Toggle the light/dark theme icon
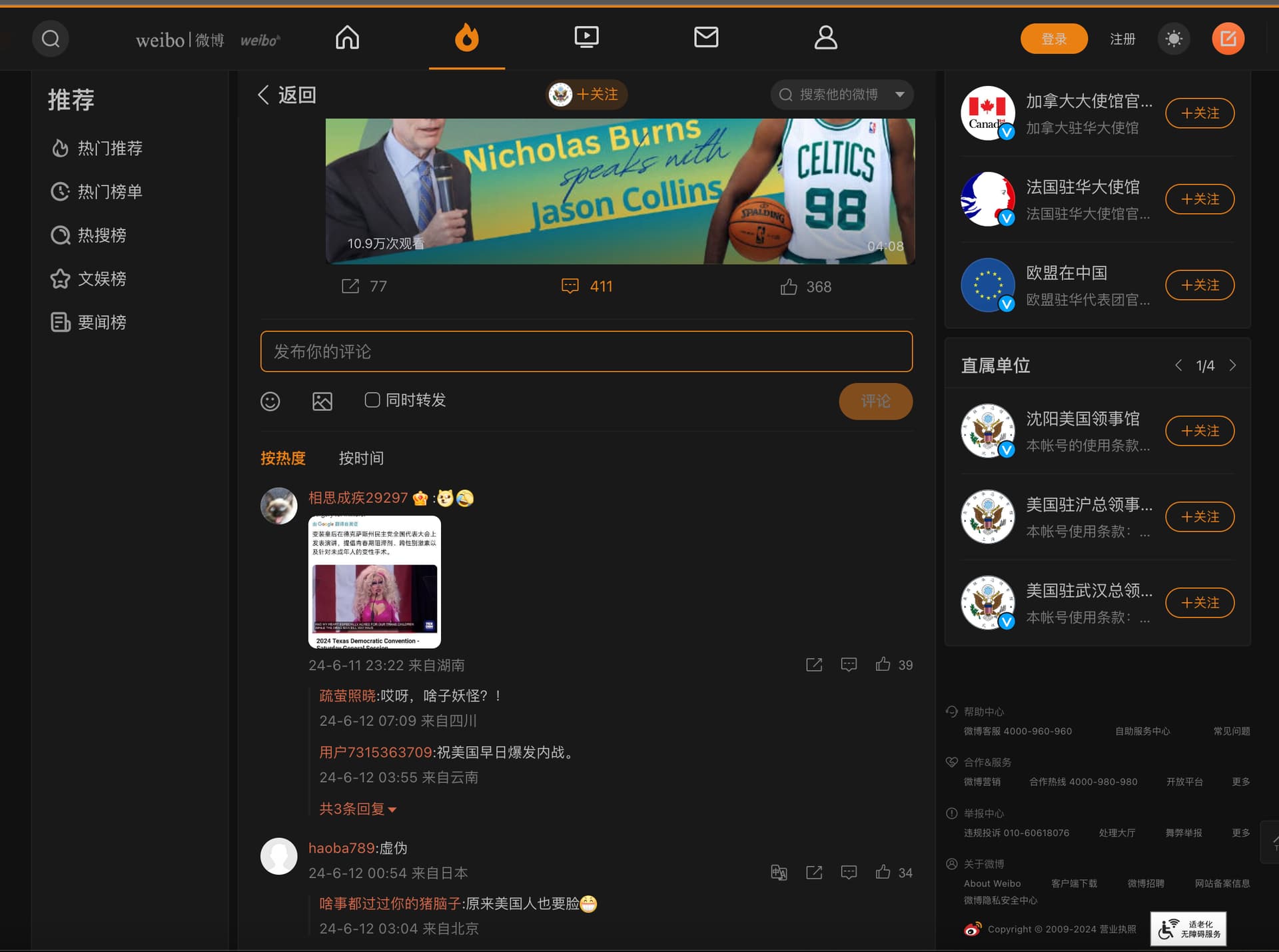 pos(1174,39)
